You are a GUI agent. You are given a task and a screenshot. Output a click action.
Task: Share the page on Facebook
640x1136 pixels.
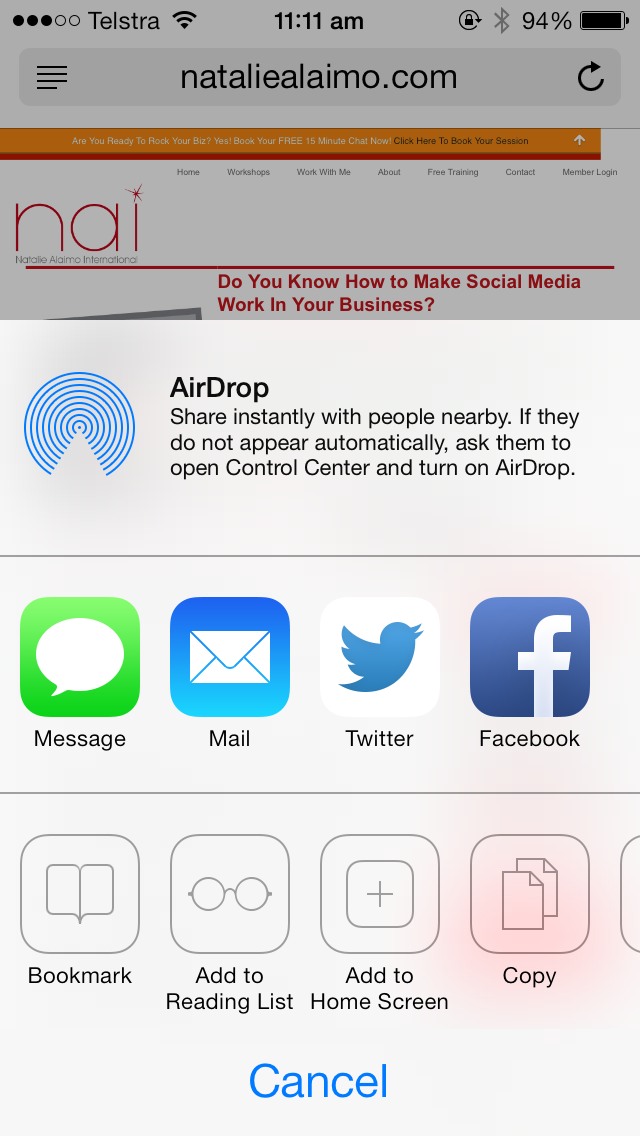click(x=530, y=657)
